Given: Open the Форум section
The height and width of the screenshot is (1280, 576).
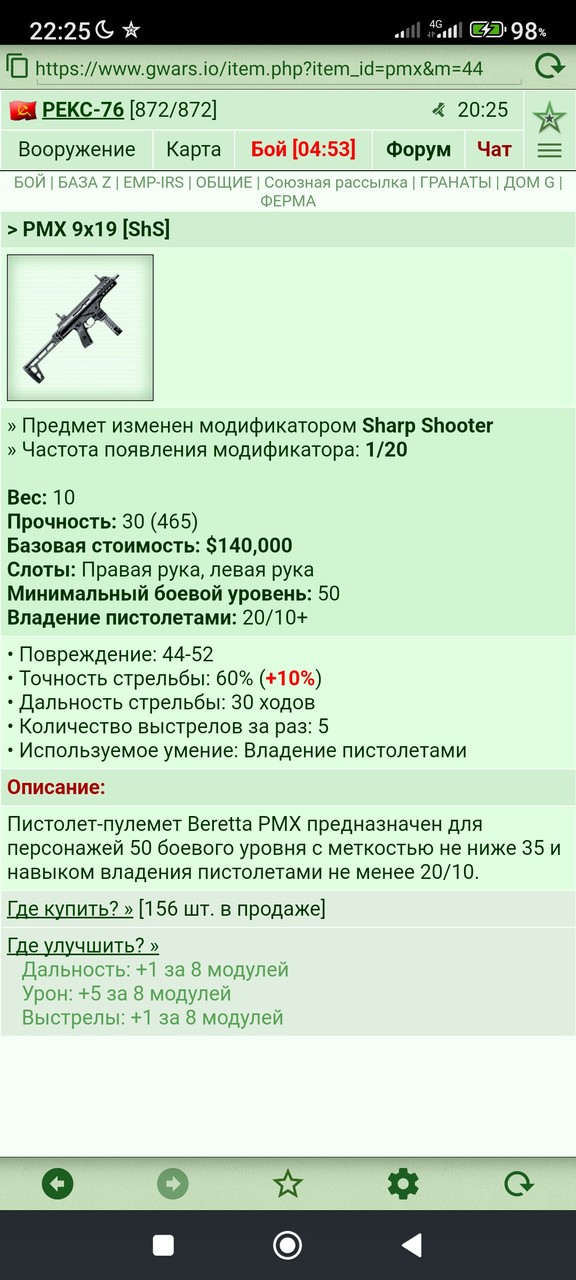Looking at the screenshot, I should click(418, 149).
